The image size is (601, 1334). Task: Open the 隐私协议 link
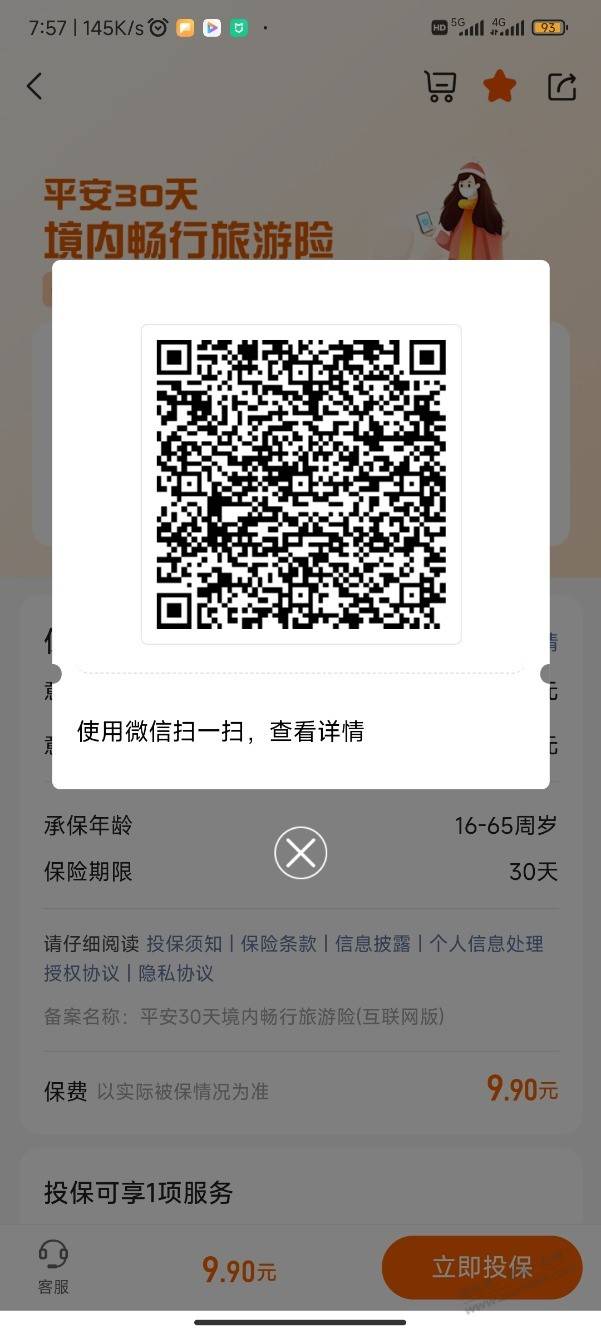pos(175,973)
